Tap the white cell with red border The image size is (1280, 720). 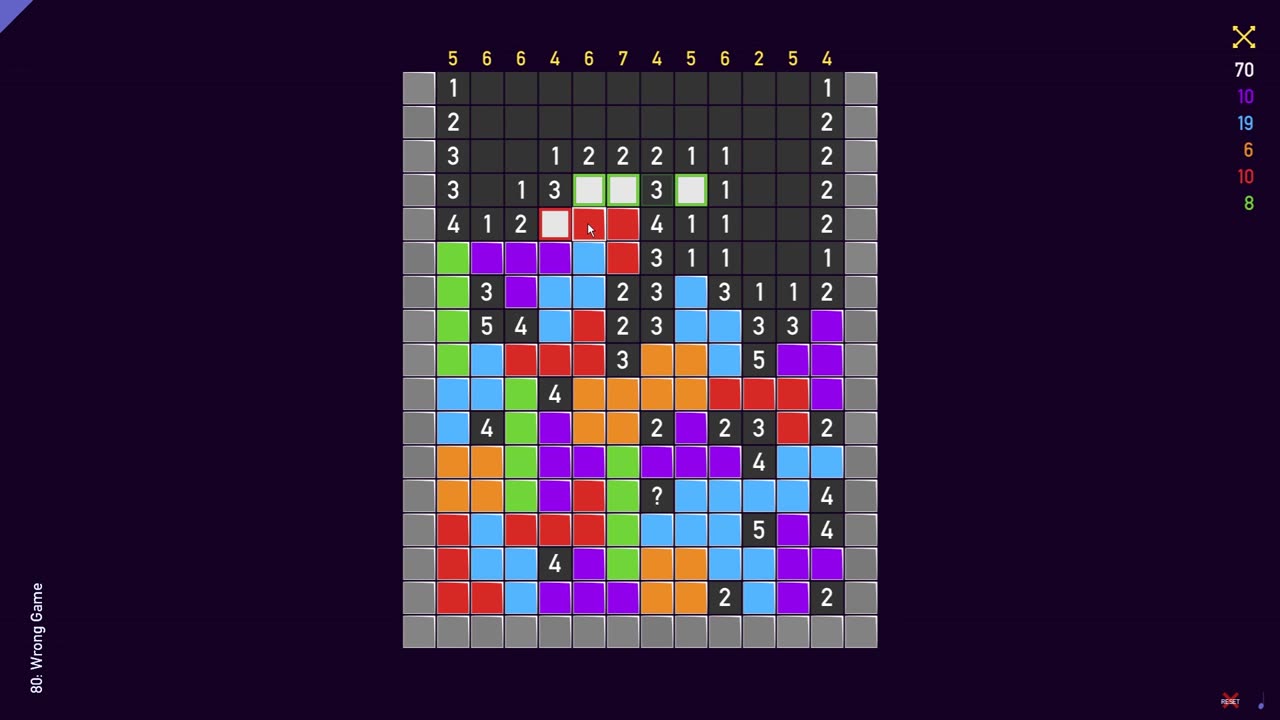tap(555, 224)
